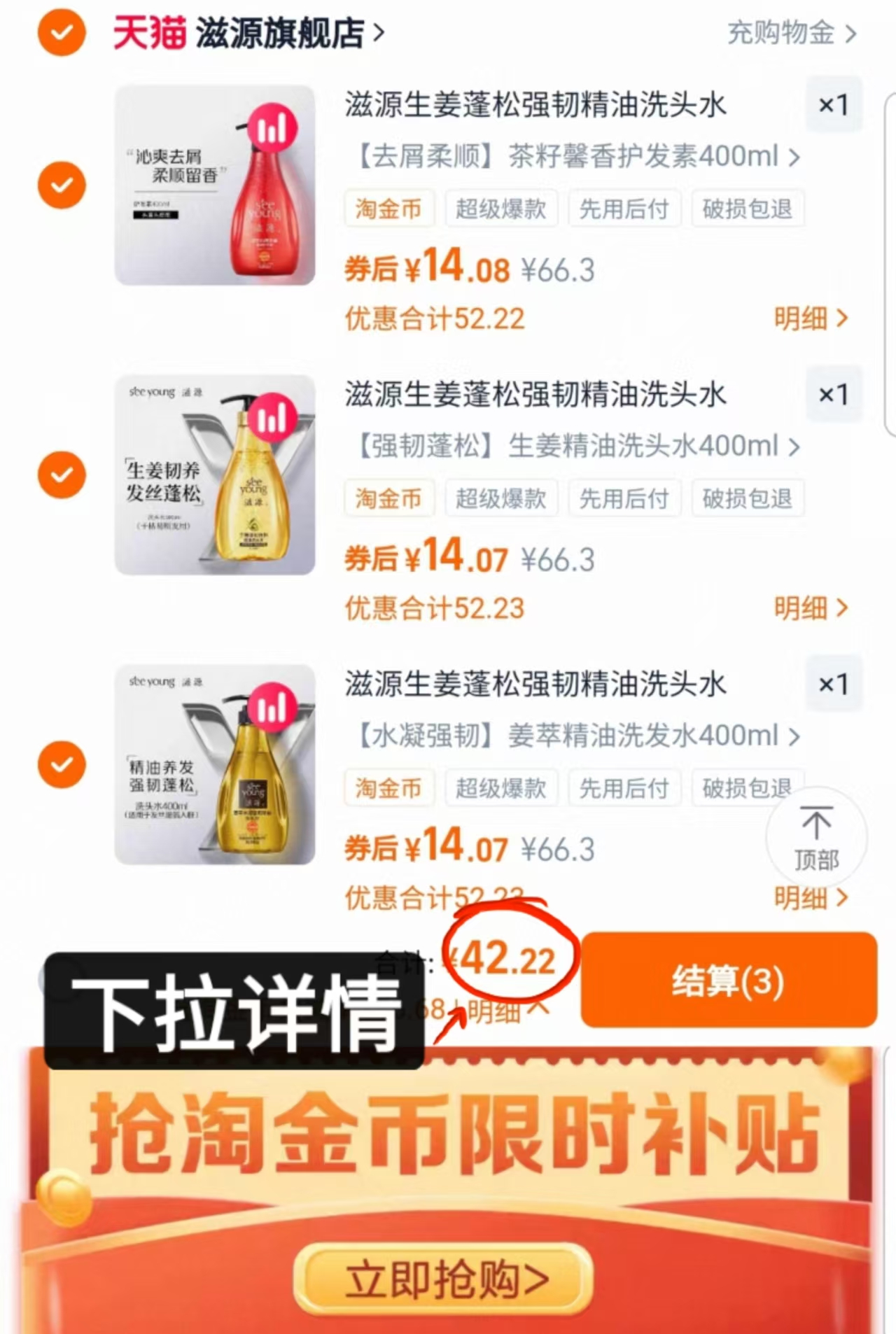The image size is (896, 1334).
Task: Click the 超级爆款 badge on second product
Action: [501, 498]
